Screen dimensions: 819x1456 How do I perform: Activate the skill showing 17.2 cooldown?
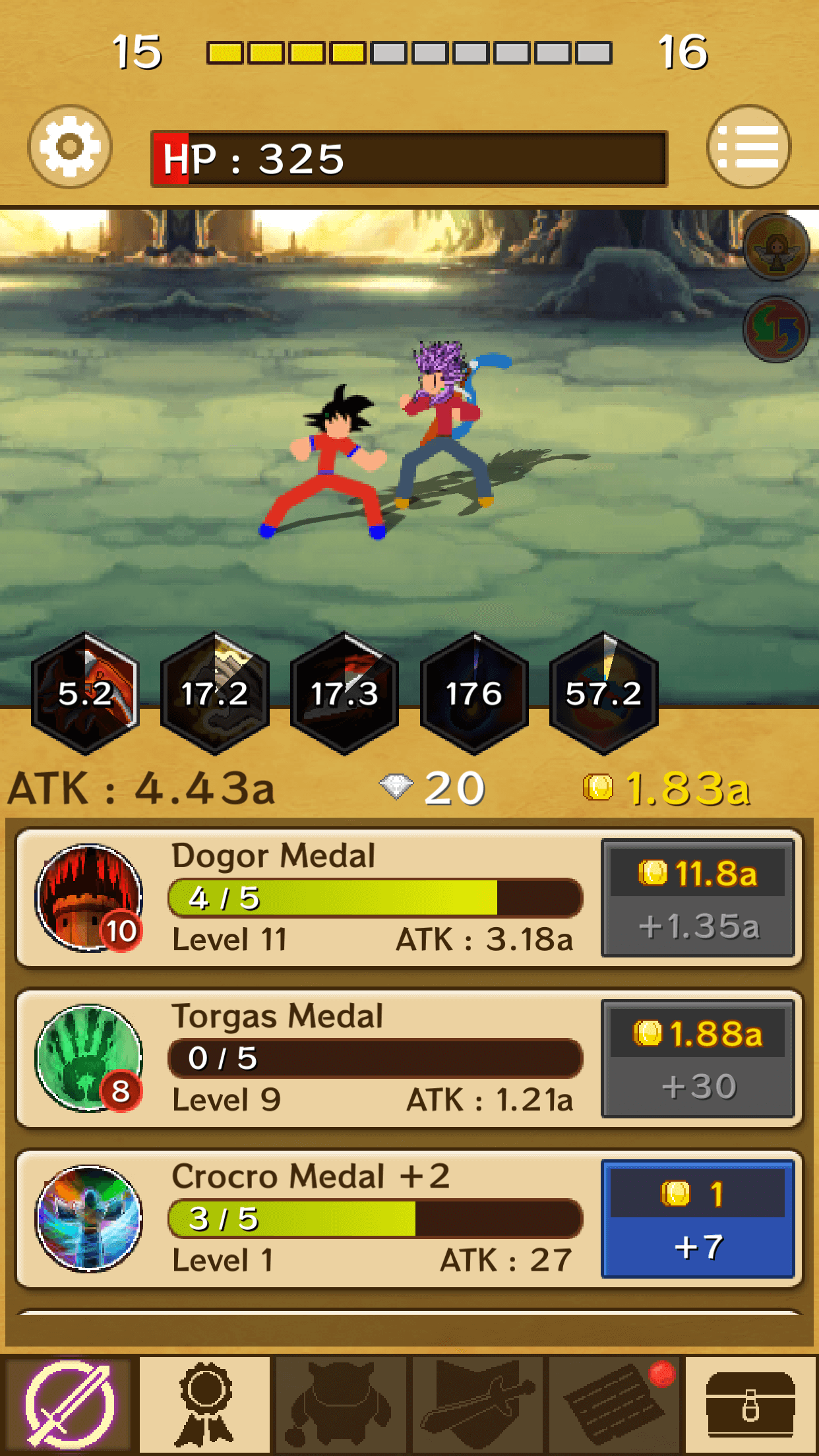pyautogui.click(x=214, y=694)
